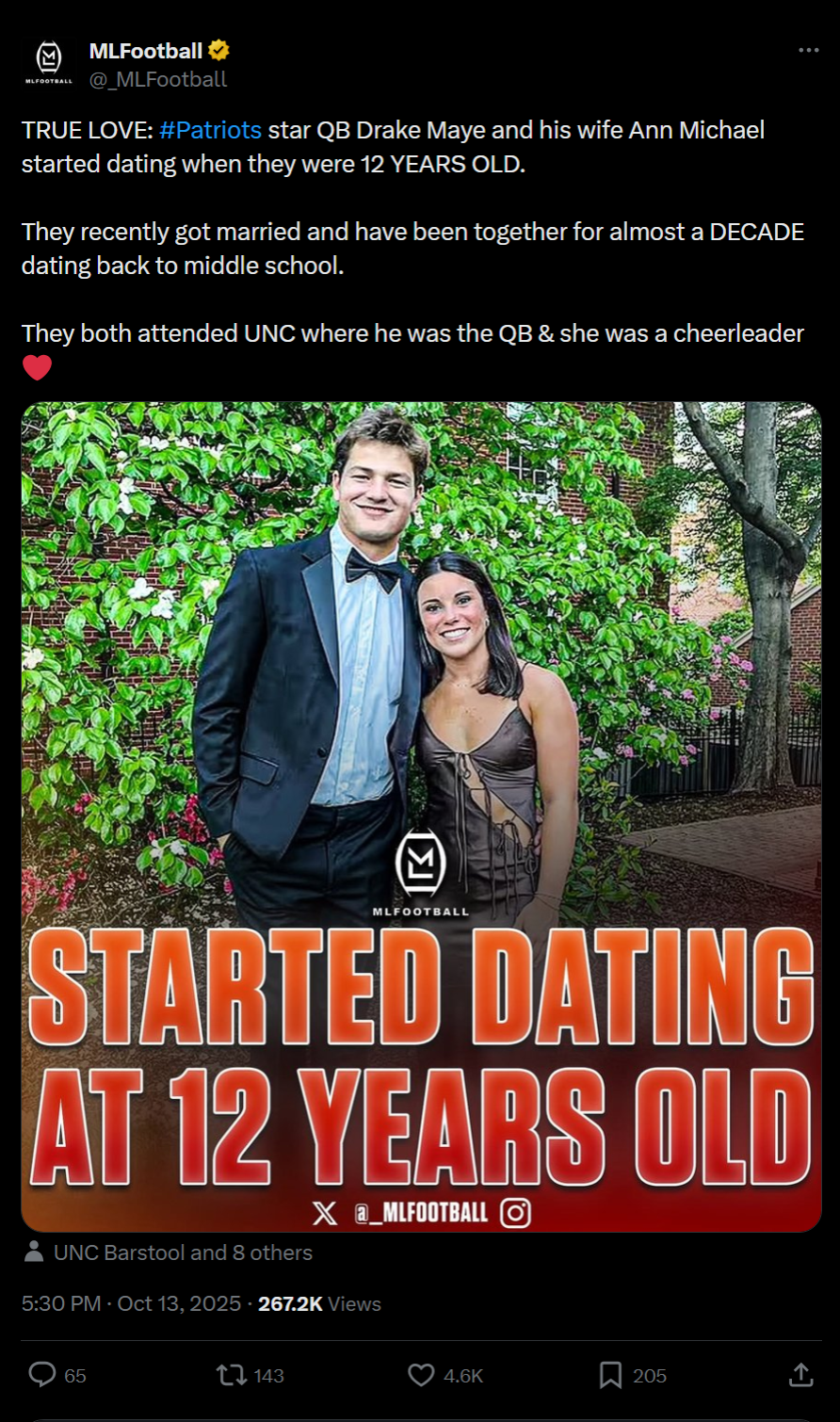Like this post

[421, 1375]
